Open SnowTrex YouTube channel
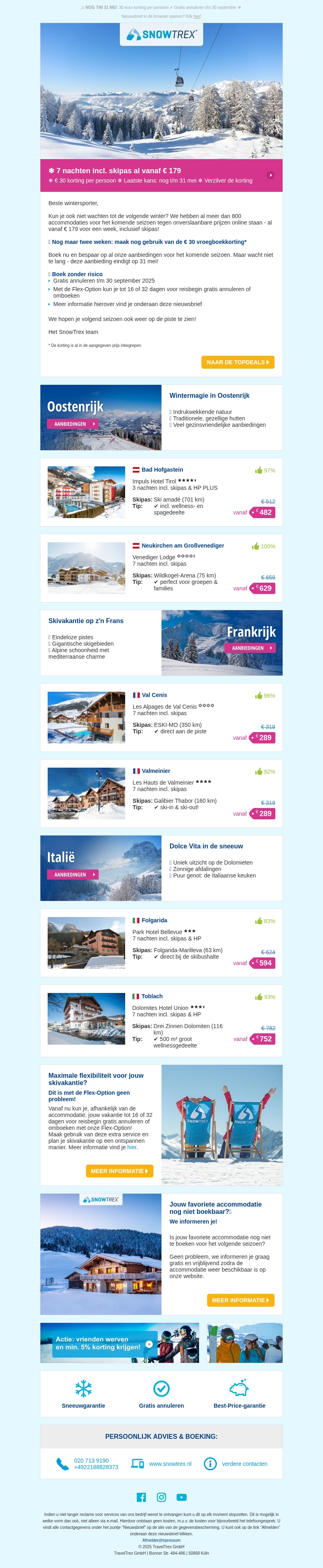The height and width of the screenshot is (1568, 323). 181,1497
